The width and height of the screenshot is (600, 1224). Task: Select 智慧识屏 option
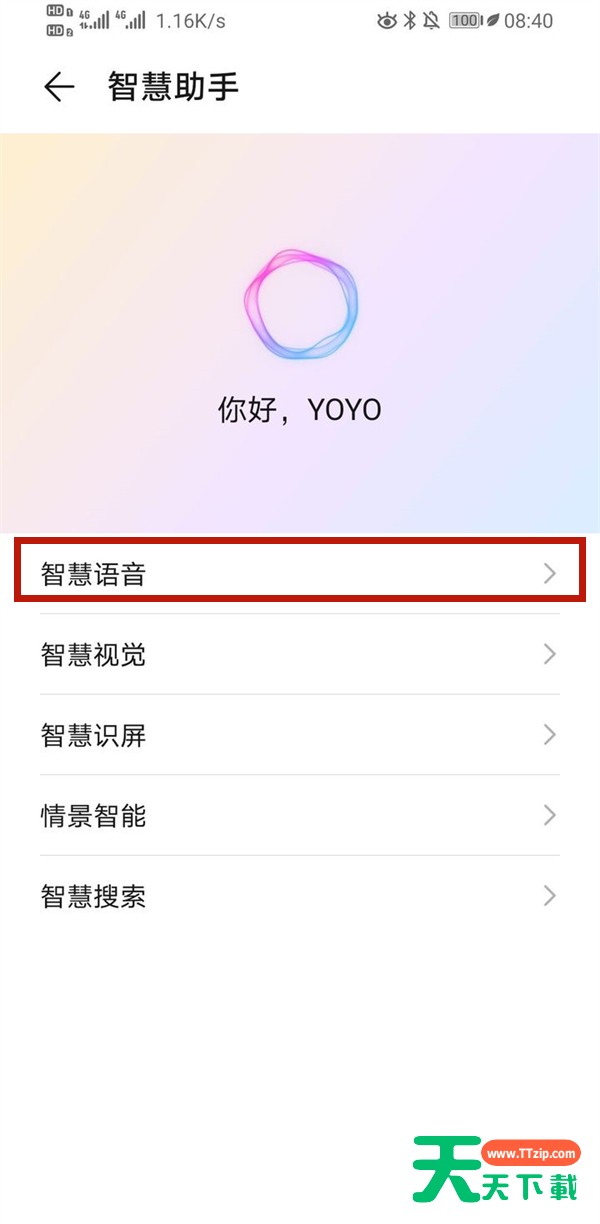pyautogui.click(x=300, y=735)
